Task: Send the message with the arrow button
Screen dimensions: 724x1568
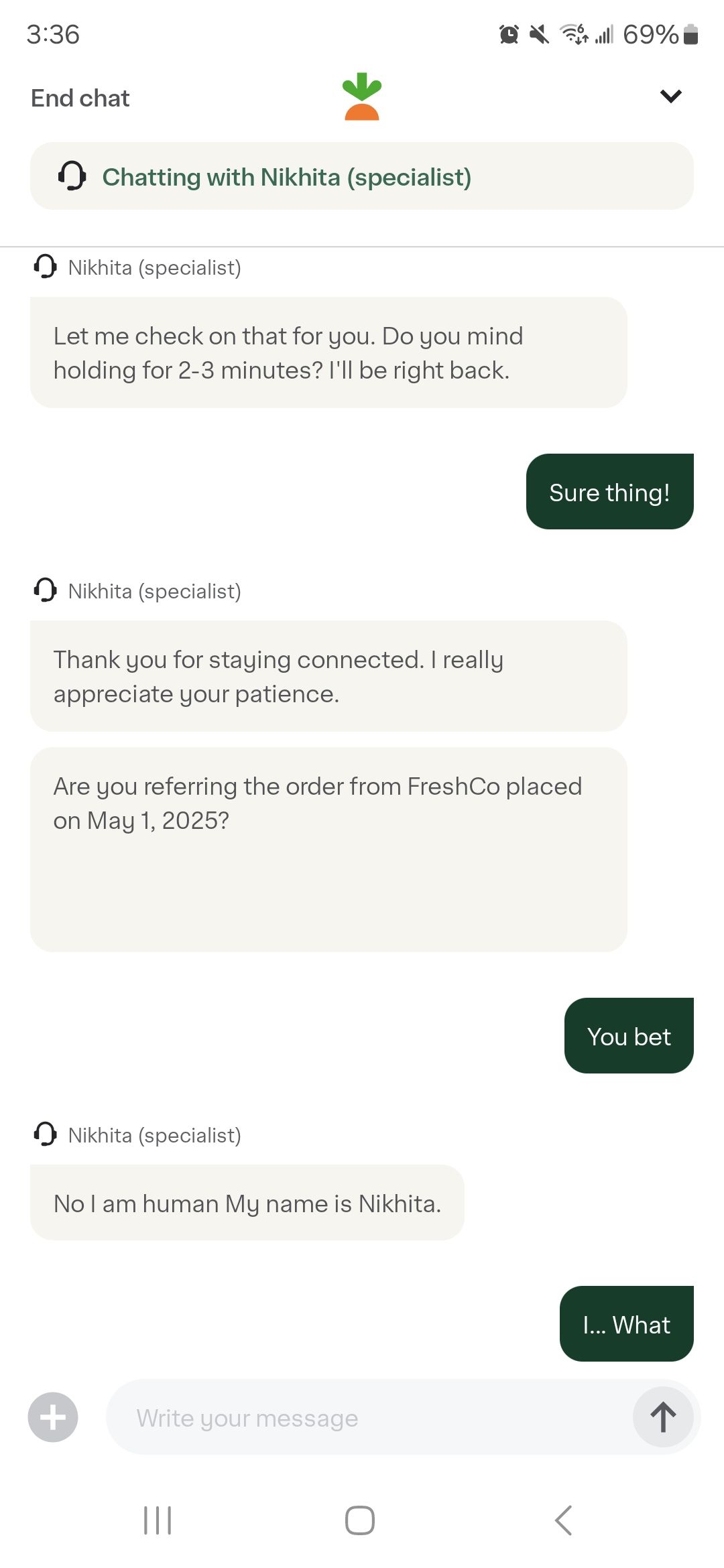Action: click(x=663, y=1417)
